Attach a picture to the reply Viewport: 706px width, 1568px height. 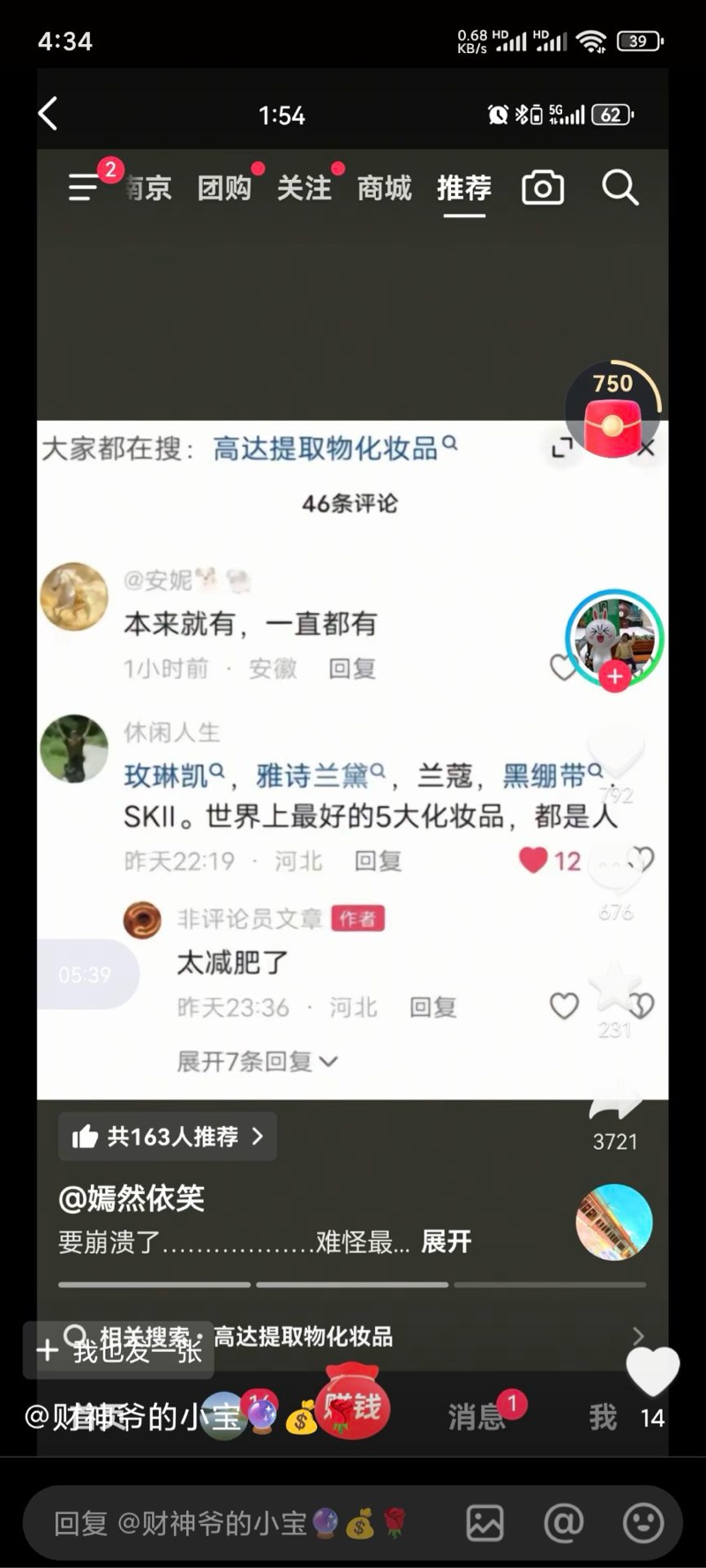pos(484,1523)
